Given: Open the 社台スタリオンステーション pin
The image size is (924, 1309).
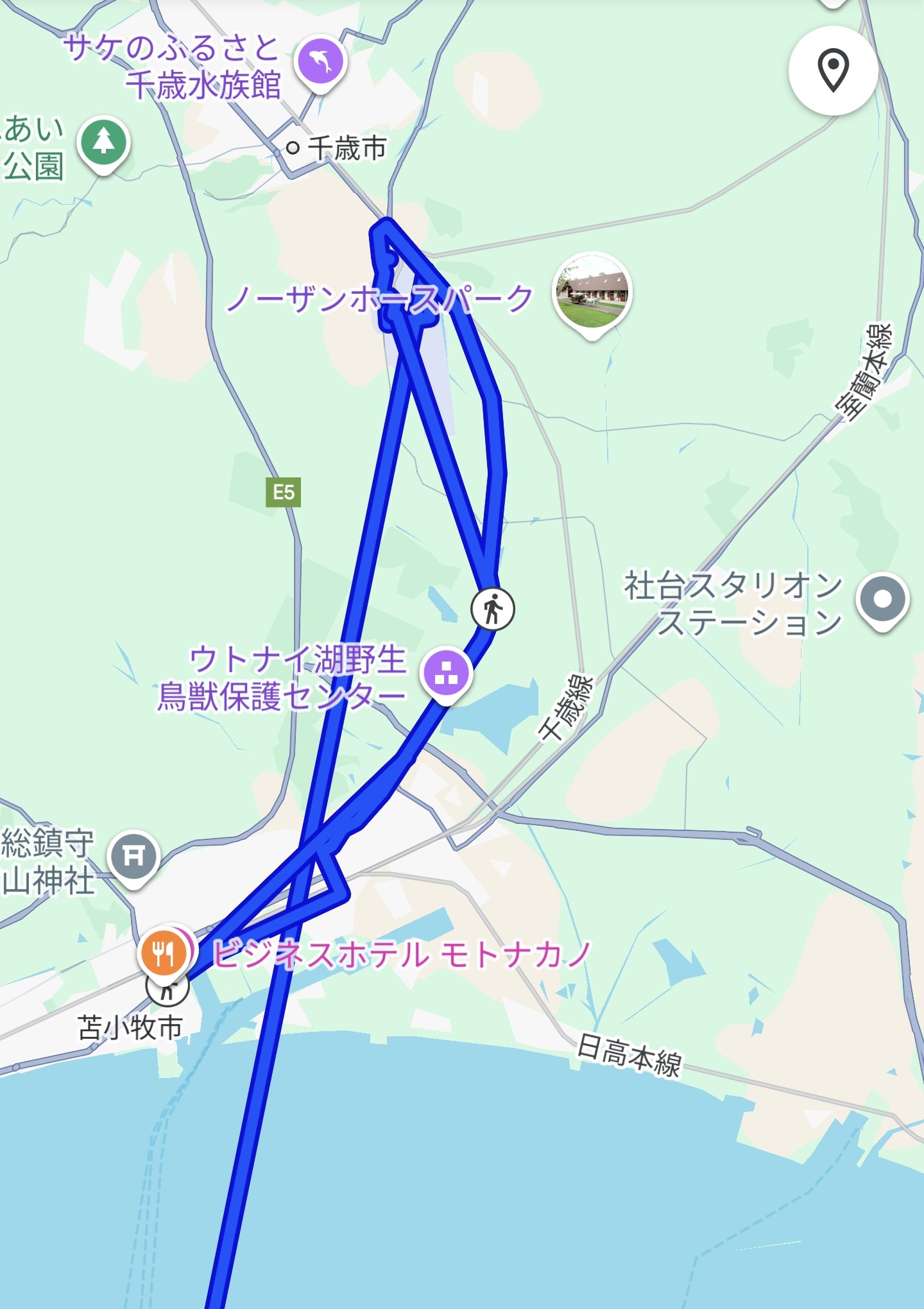Looking at the screenshot, I should 883,601.
